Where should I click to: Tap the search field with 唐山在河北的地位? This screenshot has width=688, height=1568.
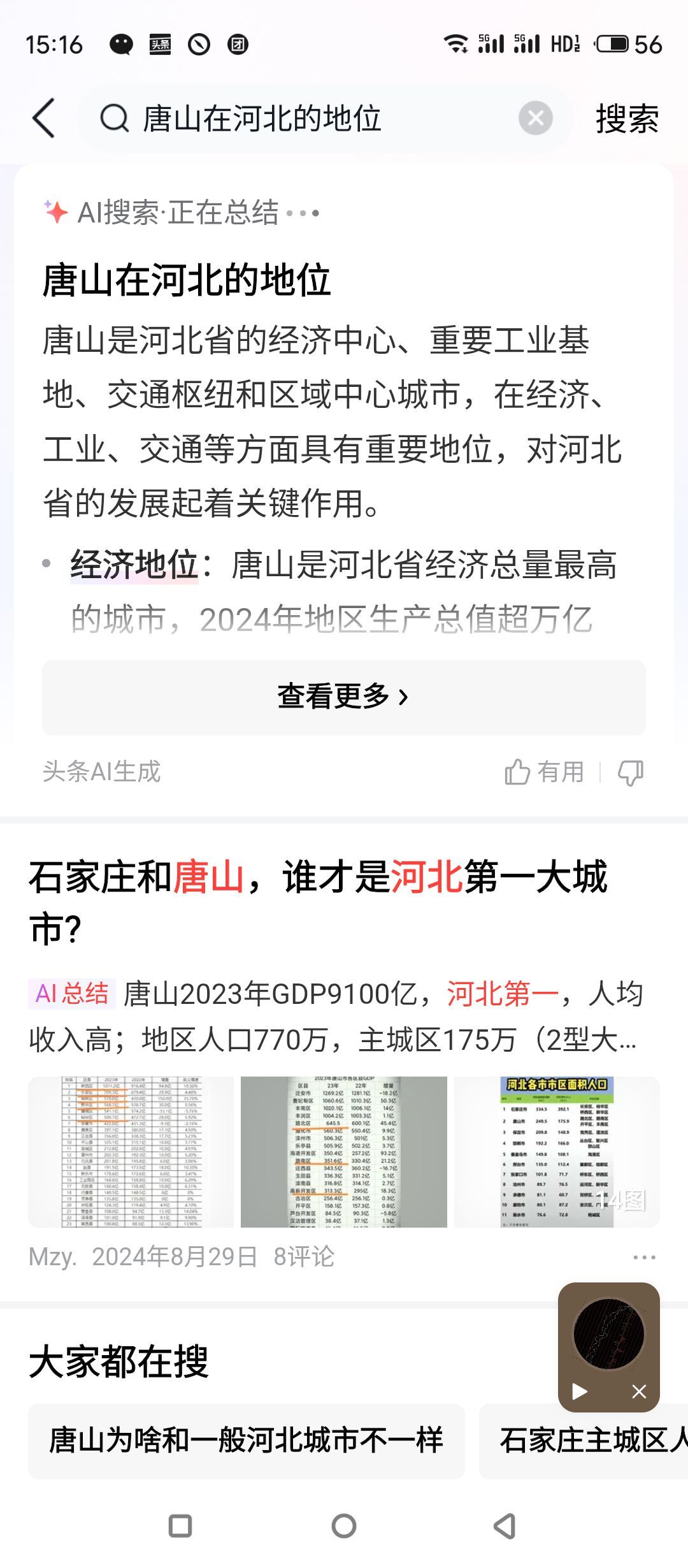click(306, 119)
